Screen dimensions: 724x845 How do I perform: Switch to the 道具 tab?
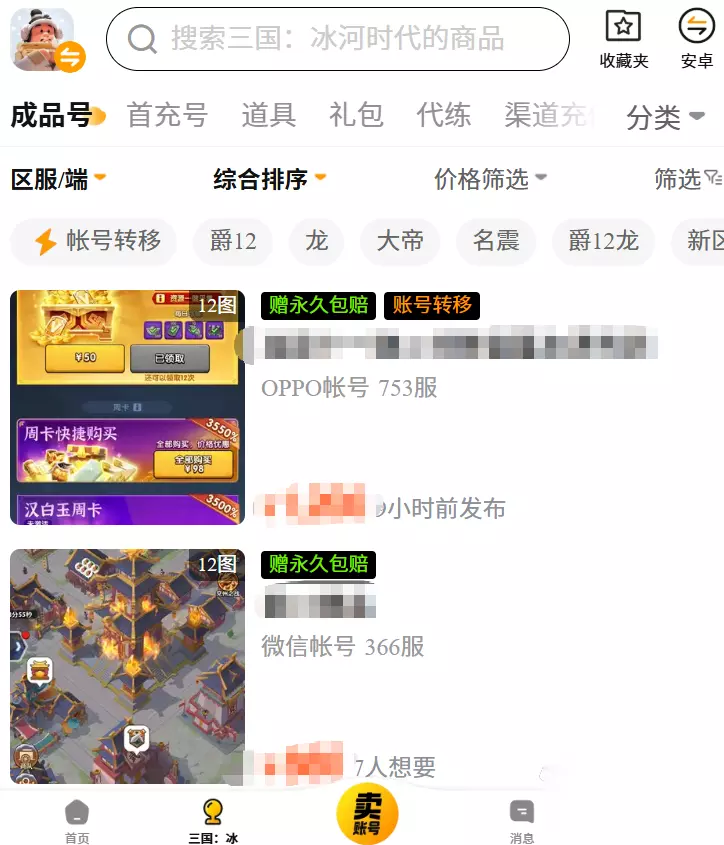[x=268, y=115]
